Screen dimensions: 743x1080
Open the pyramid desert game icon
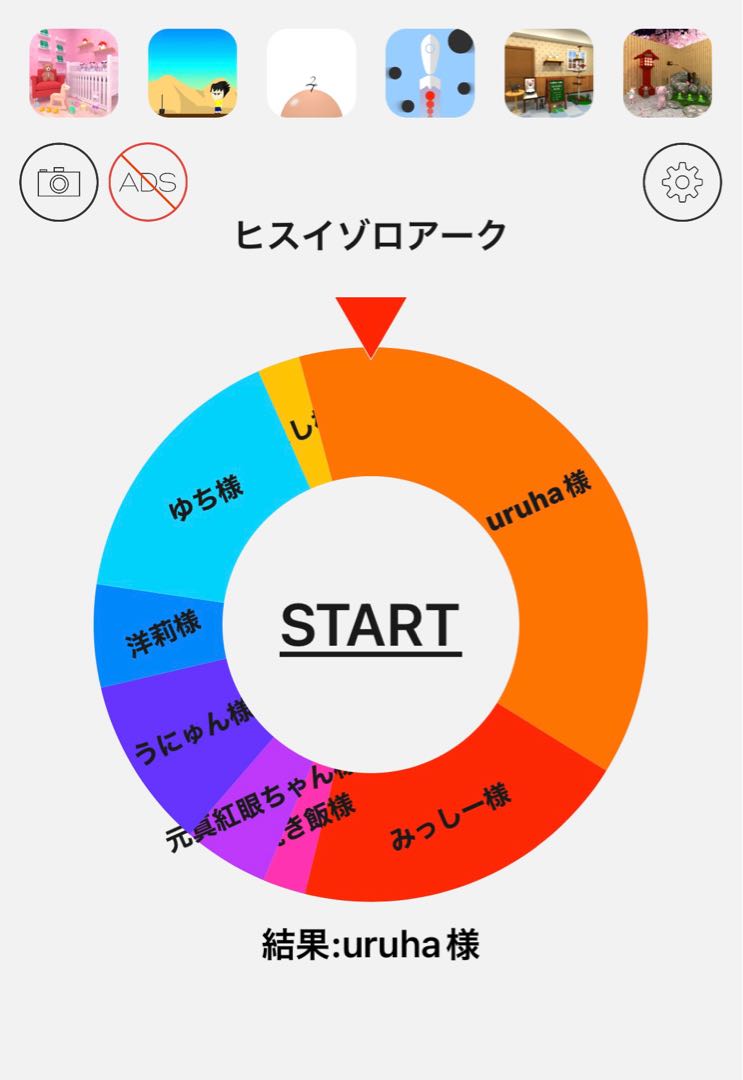pos(191,72)
